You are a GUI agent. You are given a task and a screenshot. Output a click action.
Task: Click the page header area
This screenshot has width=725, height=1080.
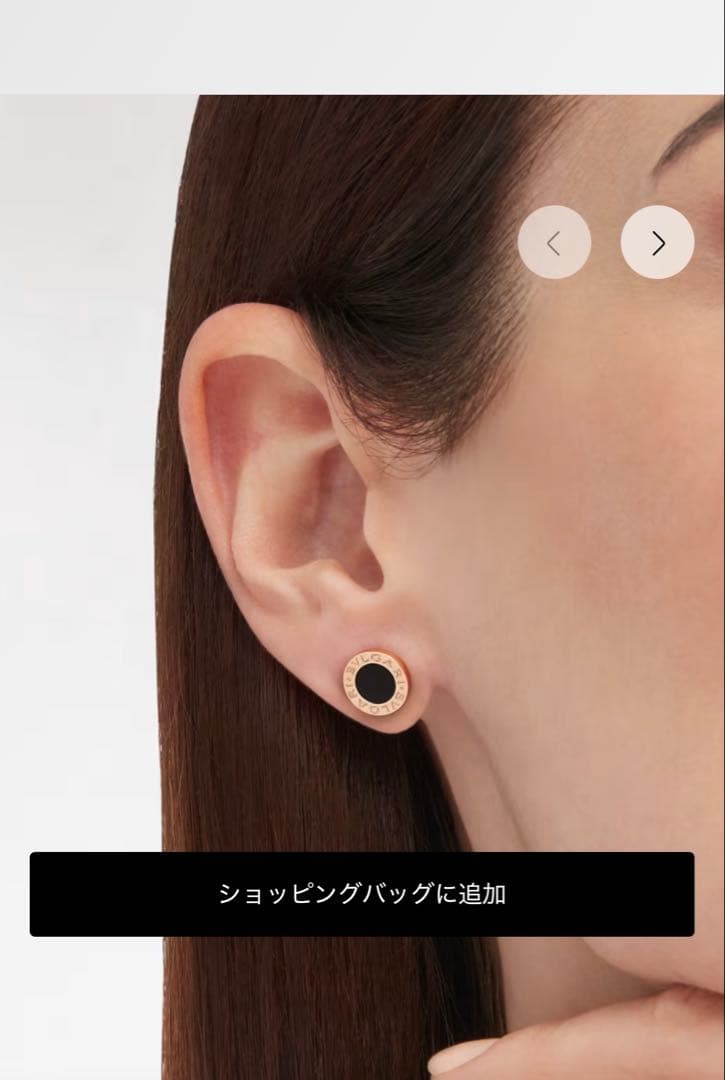coord(362,45)
